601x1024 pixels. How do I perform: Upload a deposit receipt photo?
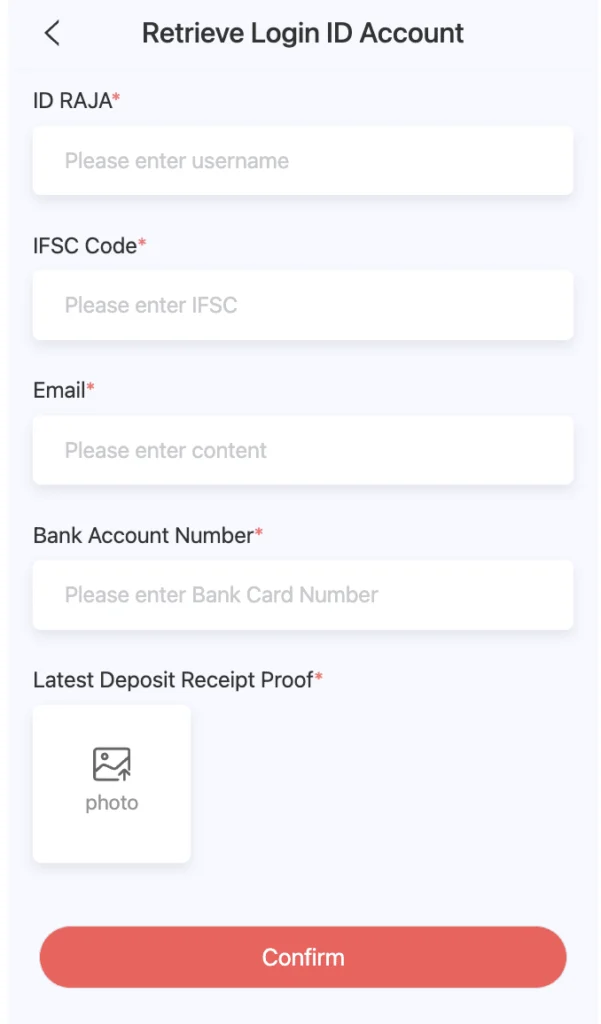point(112,783)
